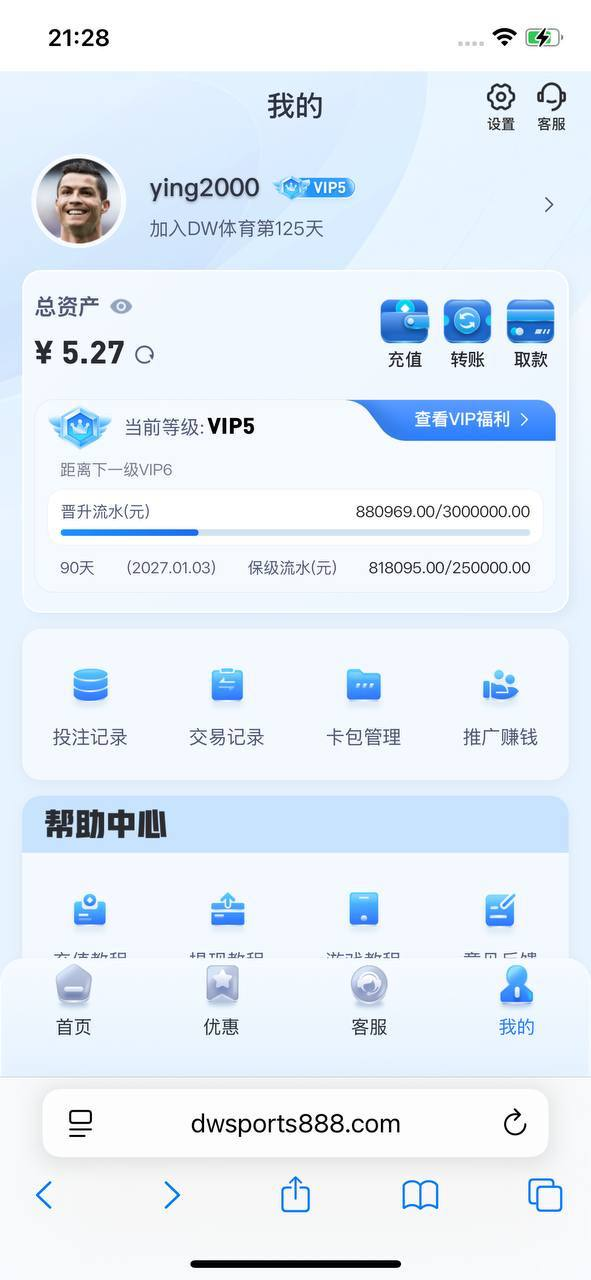The width and height of the screenshot is (591, 1280).
Task: Reload the page in the address bar
Action: coord(515,1123)
